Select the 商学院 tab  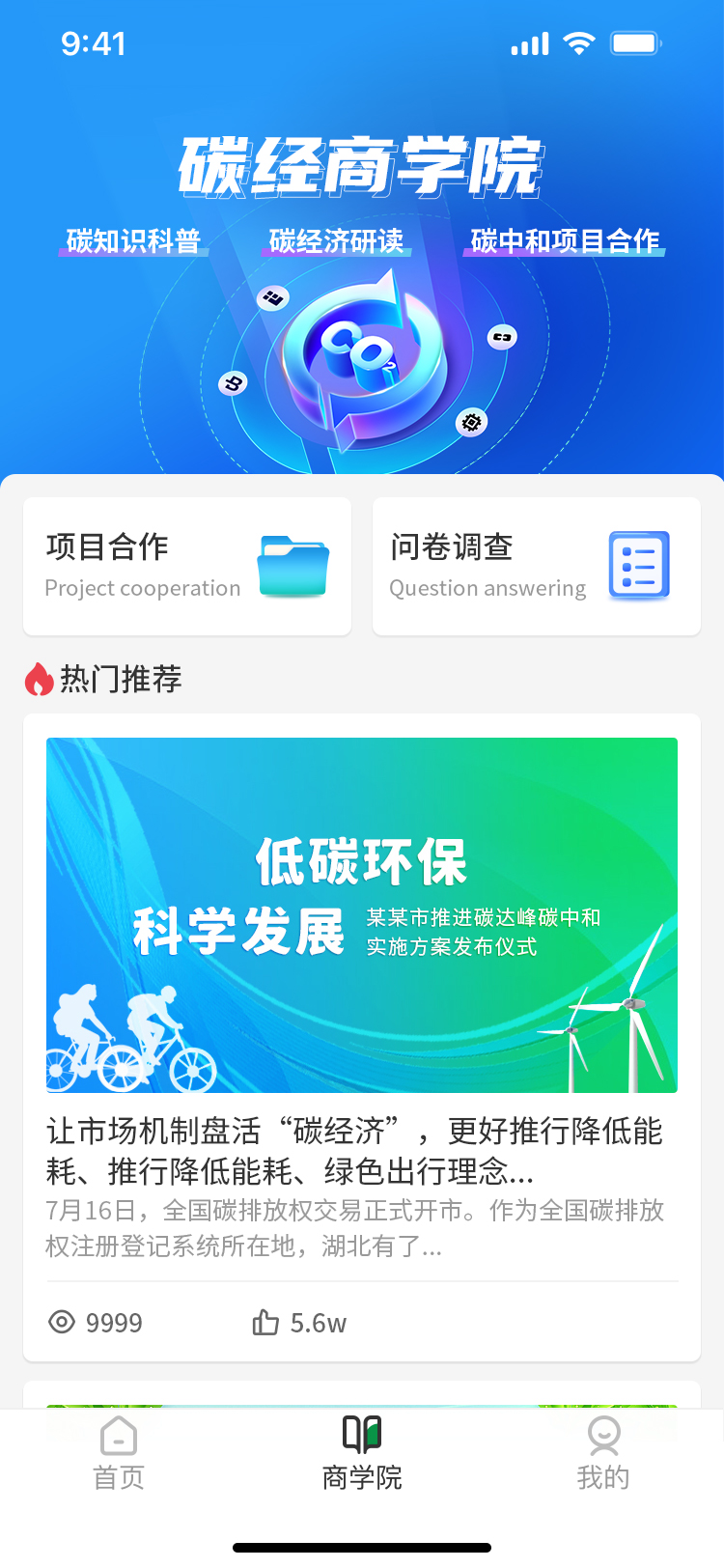pyautogui.click(x=362, y=1453)
